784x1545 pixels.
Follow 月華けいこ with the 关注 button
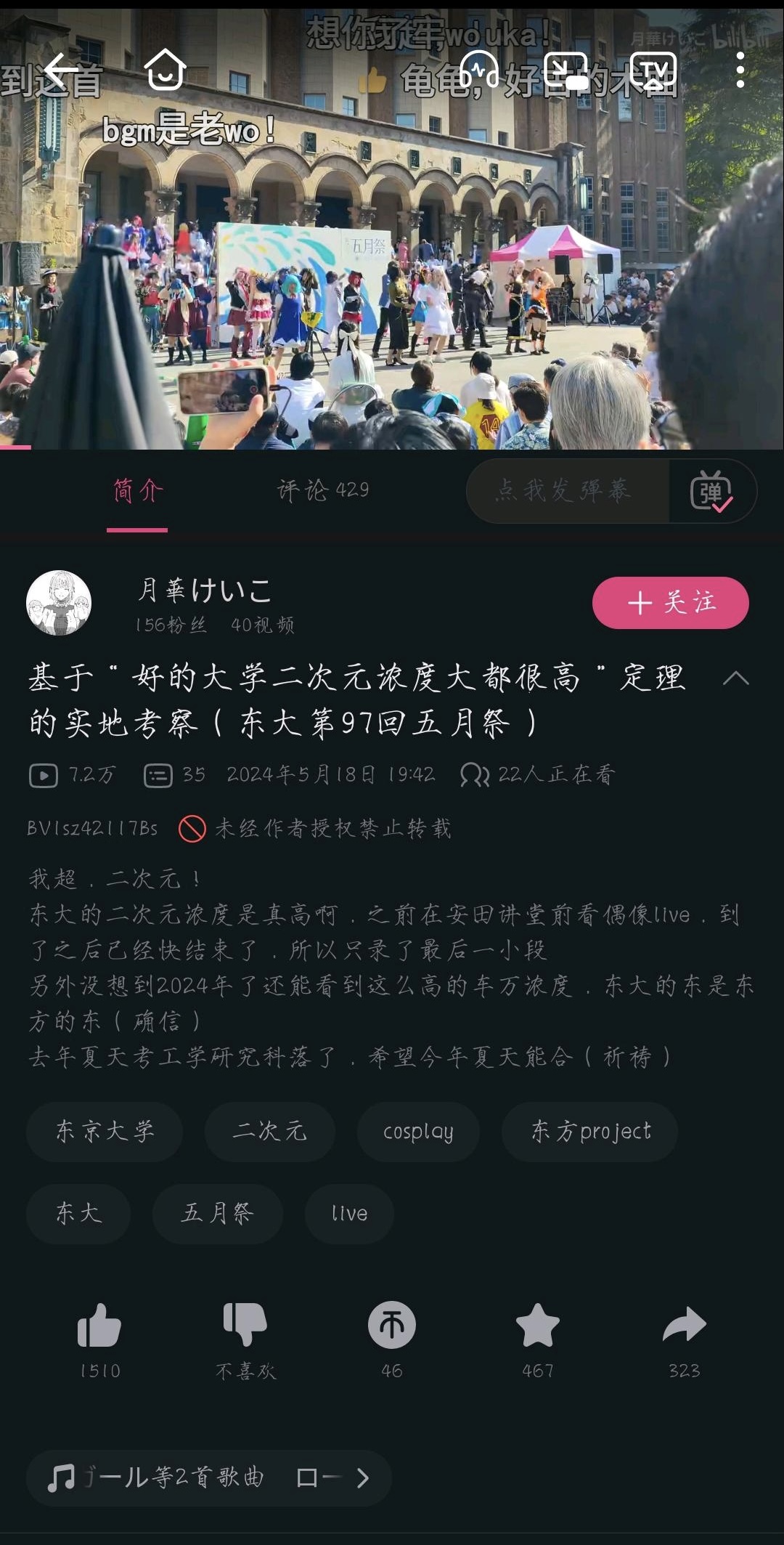[x=671, y=603]
